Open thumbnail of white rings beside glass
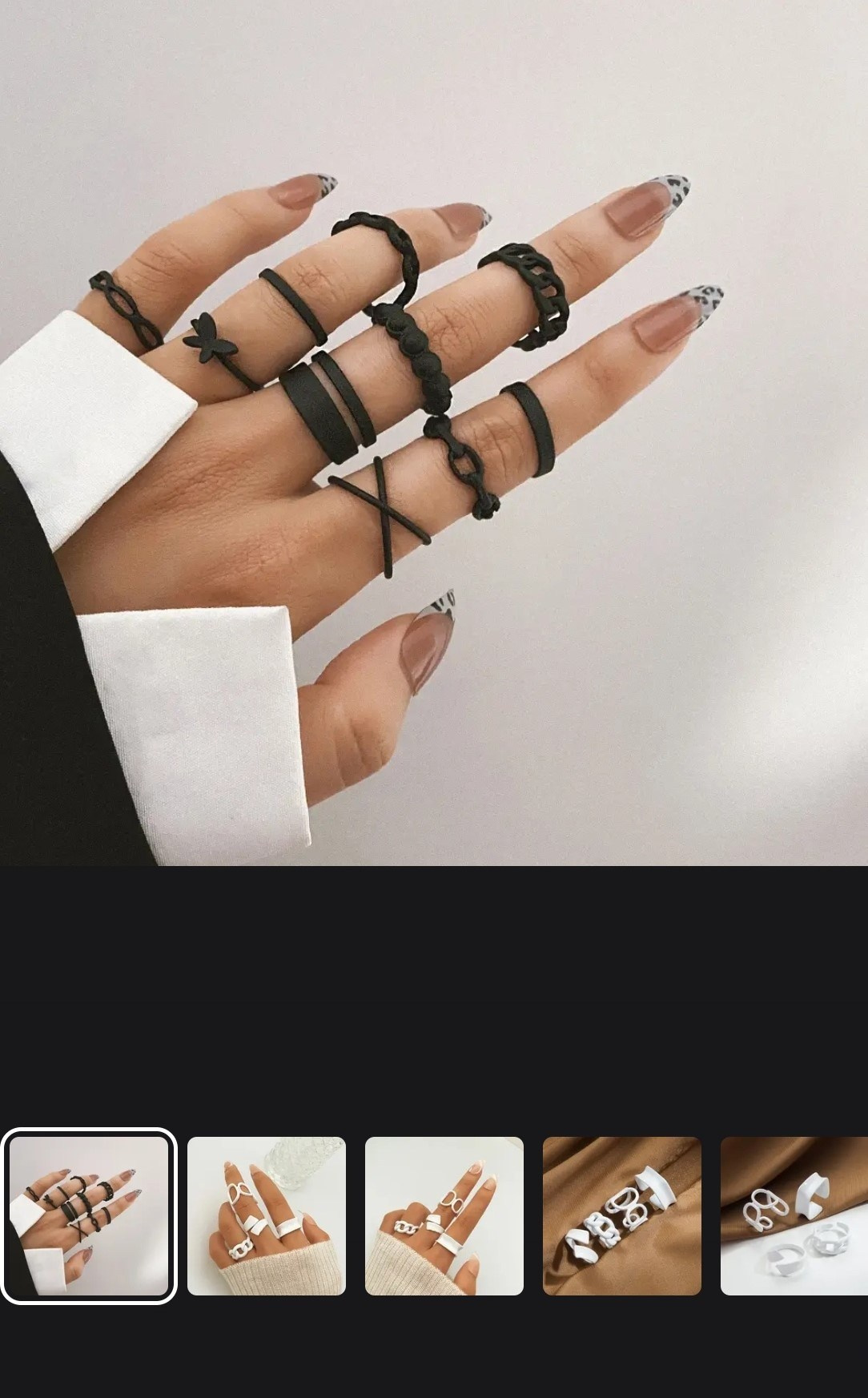 (267, 1215)
